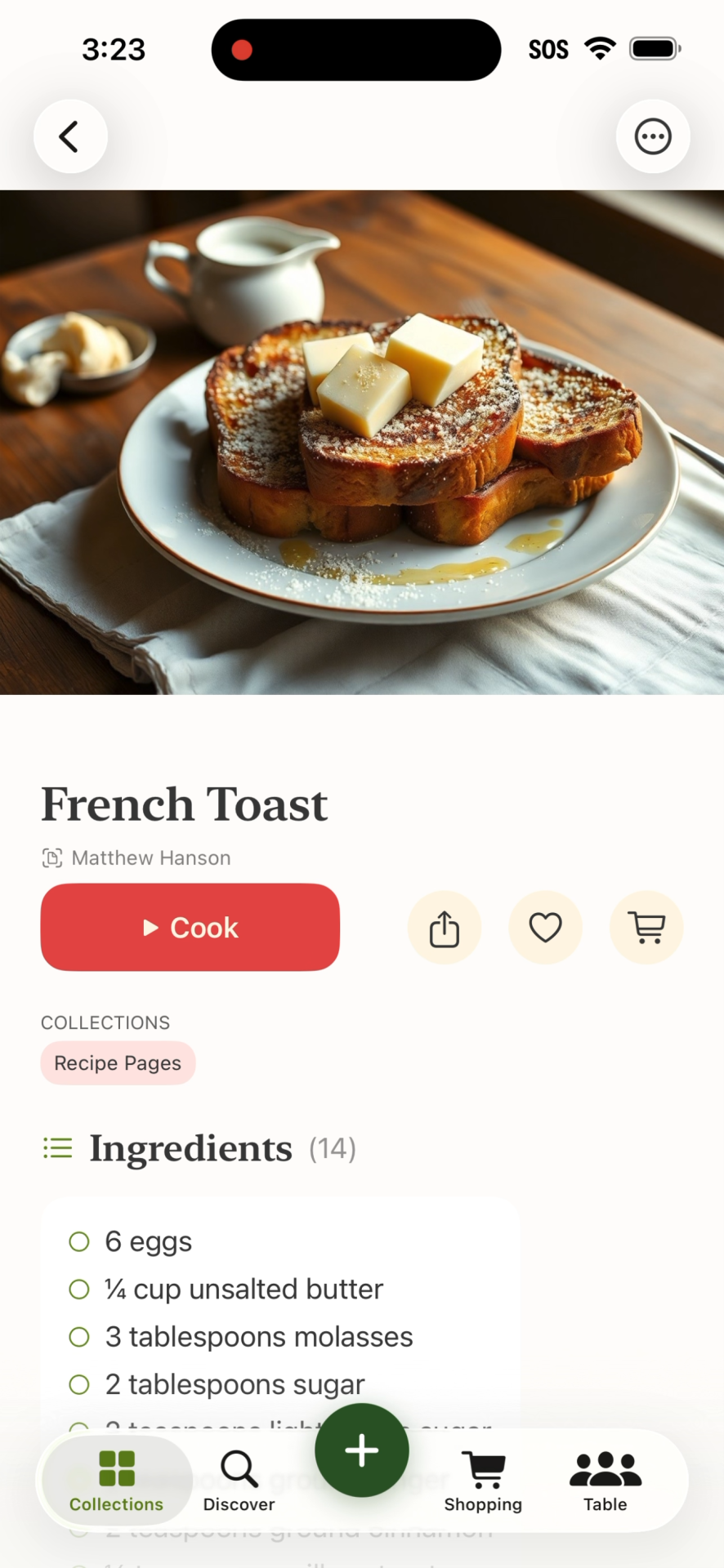724x1568 pixels.
Task: Share the French Toast recipe
Action: [445, 927]
